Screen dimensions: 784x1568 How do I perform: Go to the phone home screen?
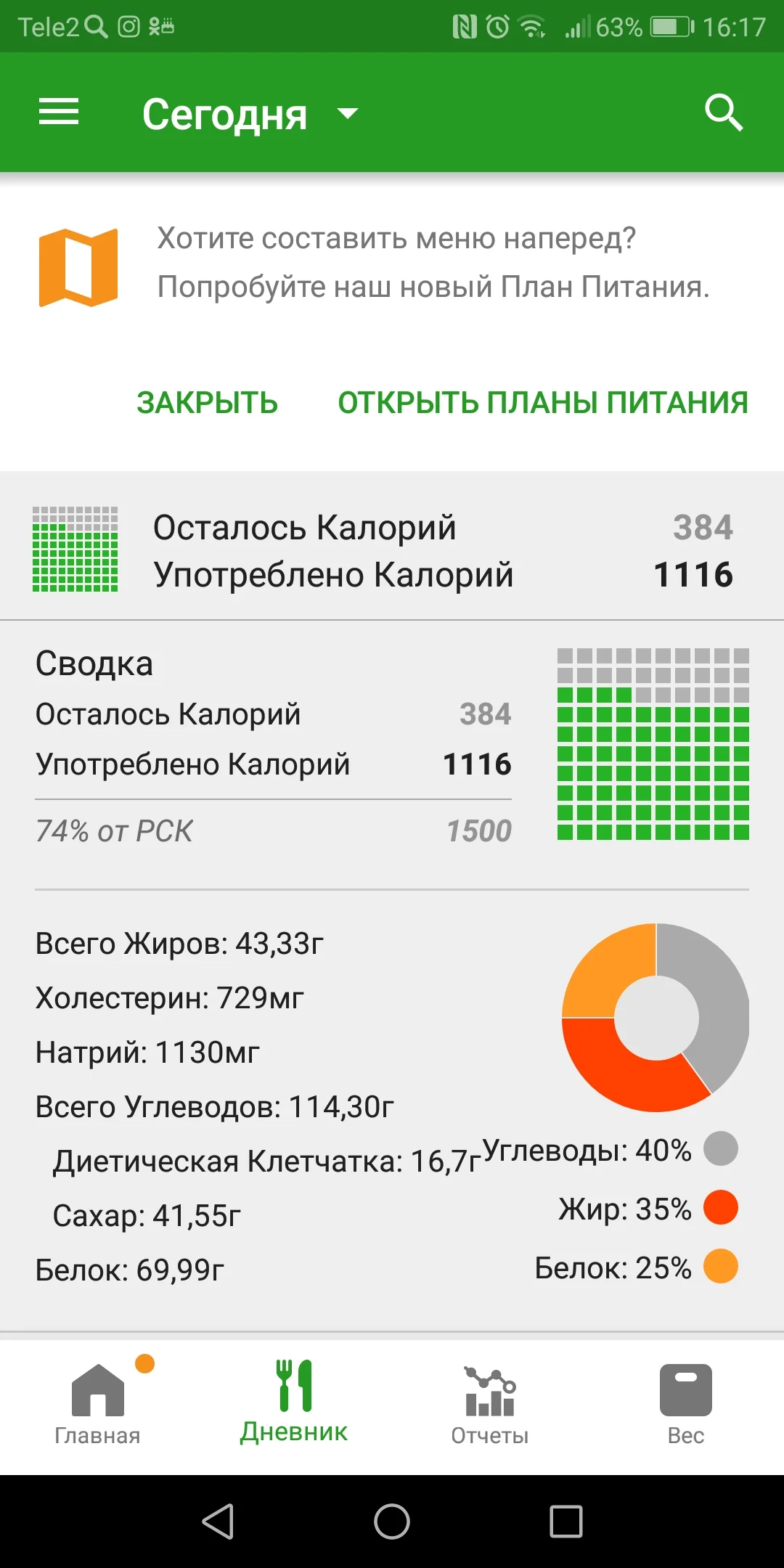tap(392, 1522)
